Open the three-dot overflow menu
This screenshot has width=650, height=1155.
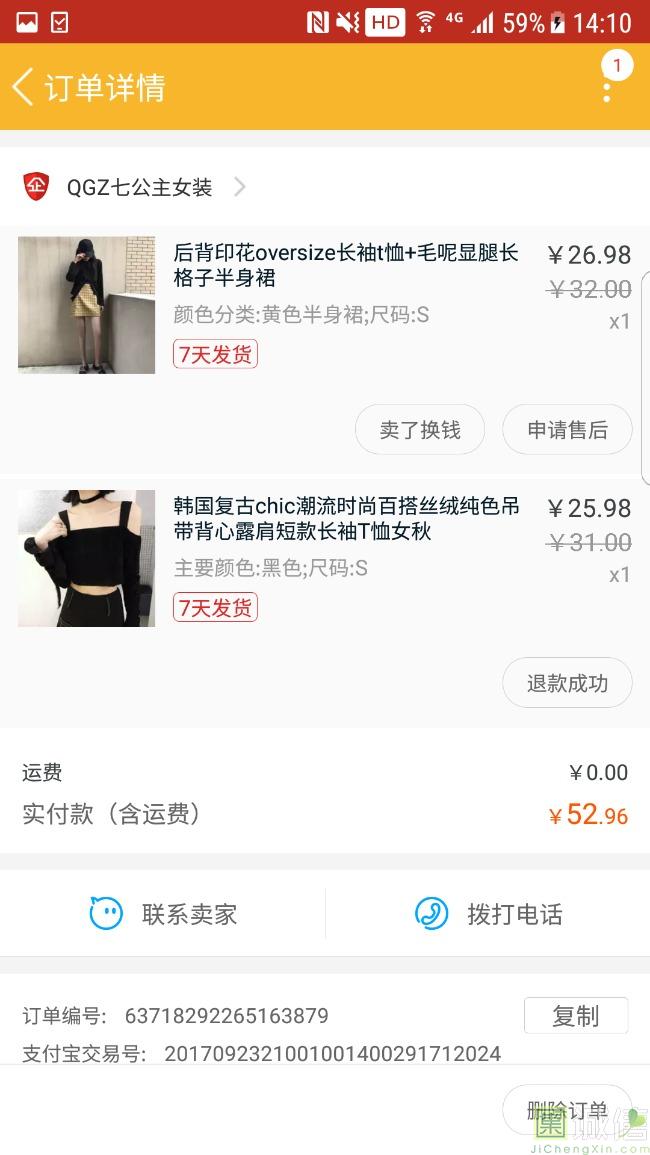[607, 88]
